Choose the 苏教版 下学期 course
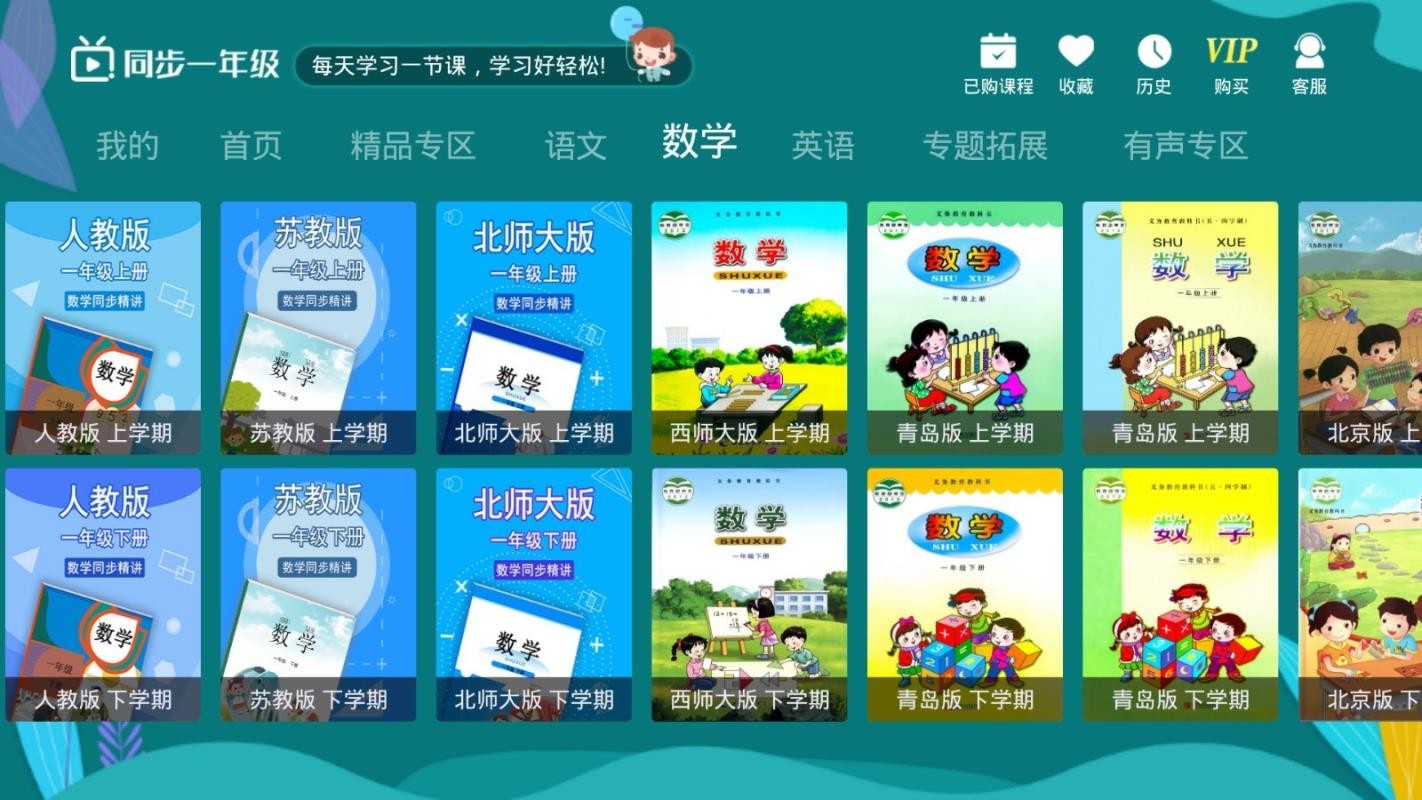This screenshot has height=800, width=1422. click(318, 594)
